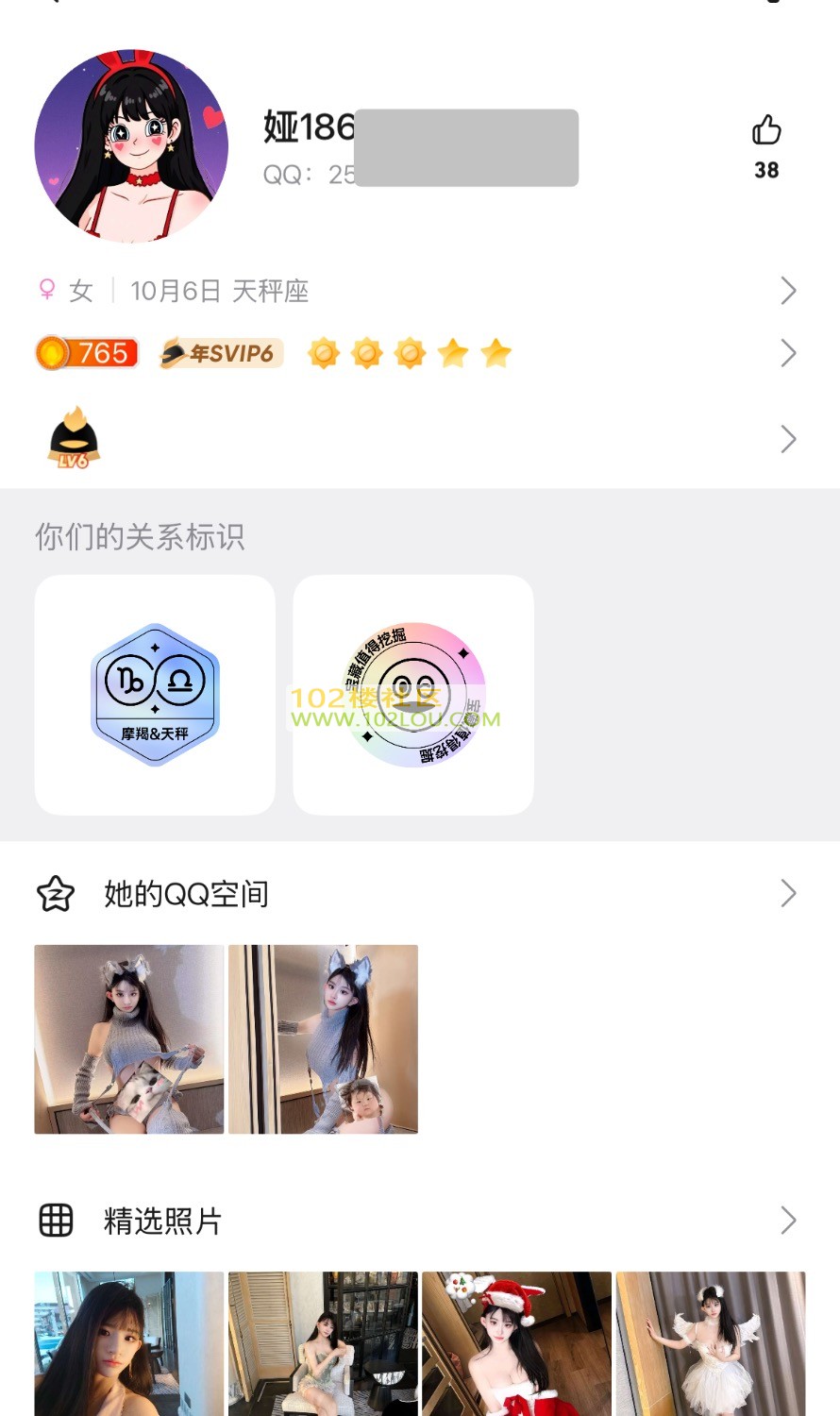Viewport: 840px width, 1416px height.
Task: Open the second 精选照片 photo
Action: pyautogui.click(x=323, y=1343)
